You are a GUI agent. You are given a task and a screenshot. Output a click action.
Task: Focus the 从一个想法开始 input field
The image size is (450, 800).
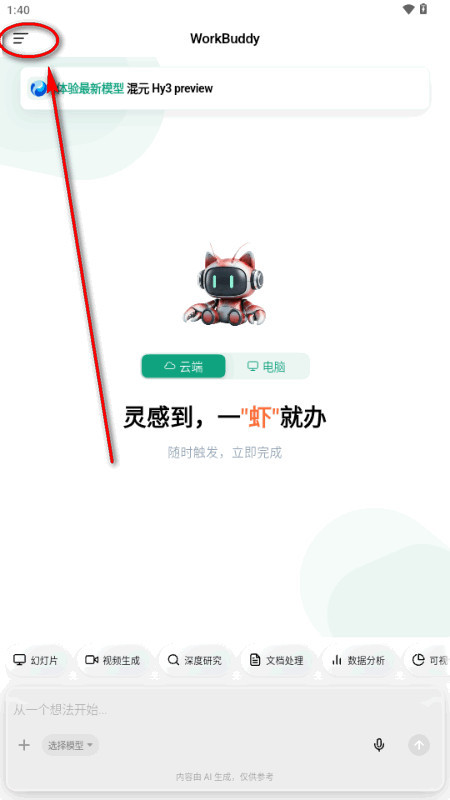(224, 710)
